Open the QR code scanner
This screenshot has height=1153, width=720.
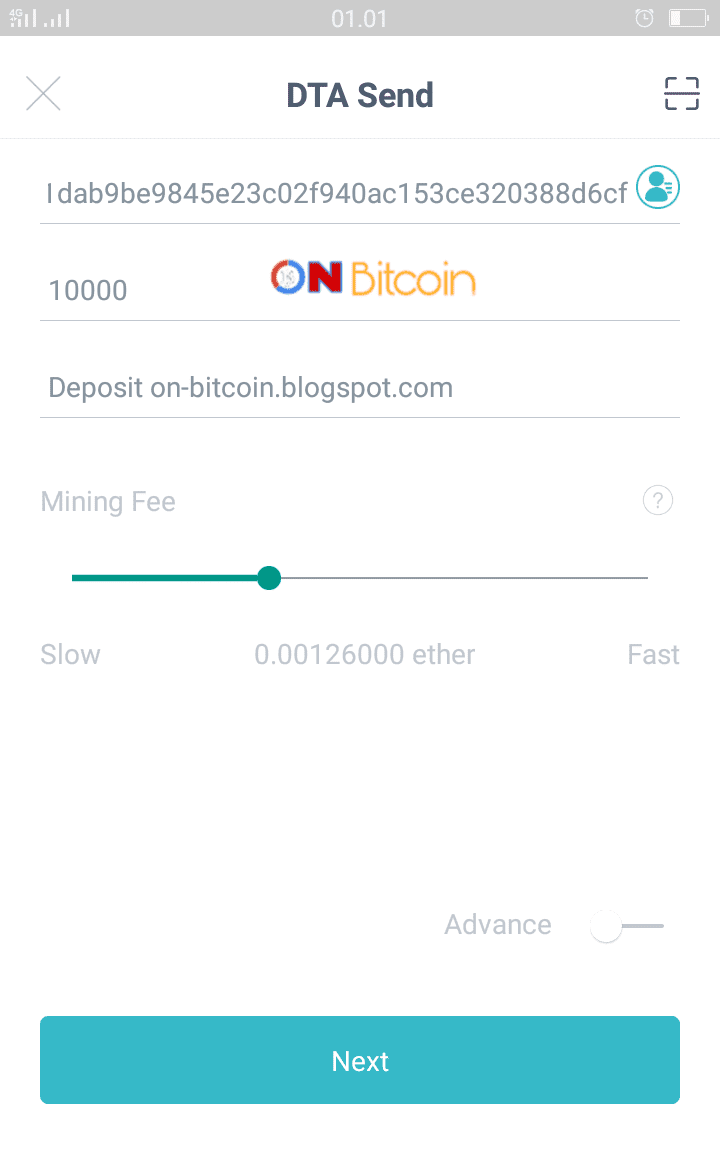pos(681,94)
